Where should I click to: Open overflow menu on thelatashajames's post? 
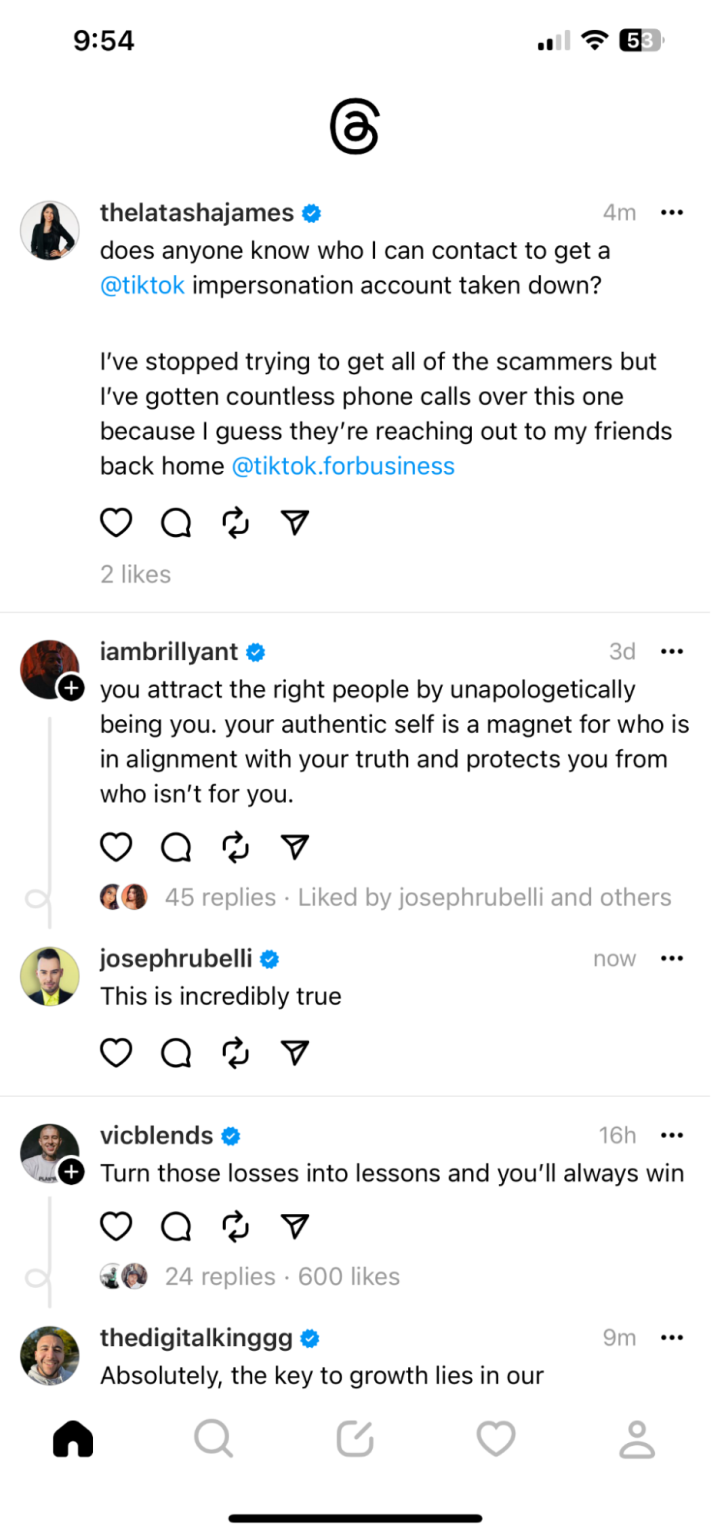672,213
